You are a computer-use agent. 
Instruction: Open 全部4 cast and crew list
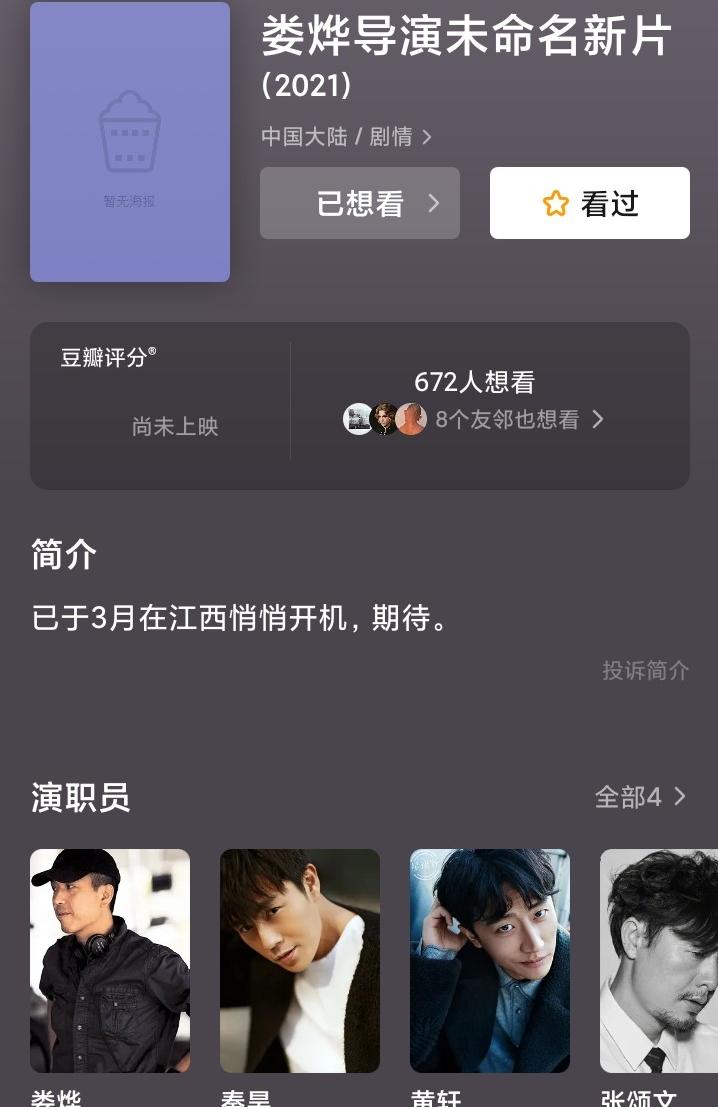click(640, 797)
